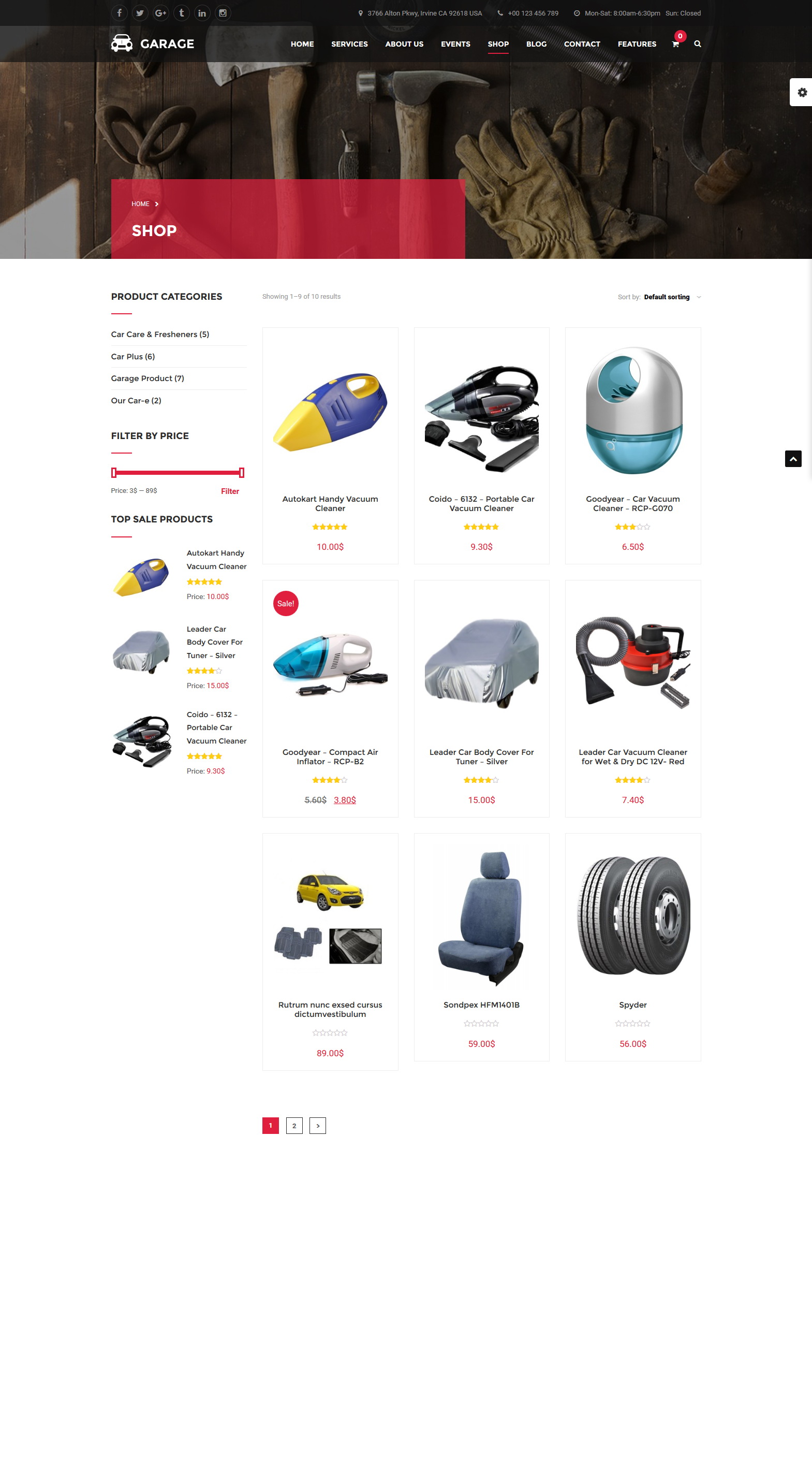Image resolution: width=812 pixels, height=1471 pixels.
Task: Open the search magnifier in header
Action: click(x=697, y=44)
